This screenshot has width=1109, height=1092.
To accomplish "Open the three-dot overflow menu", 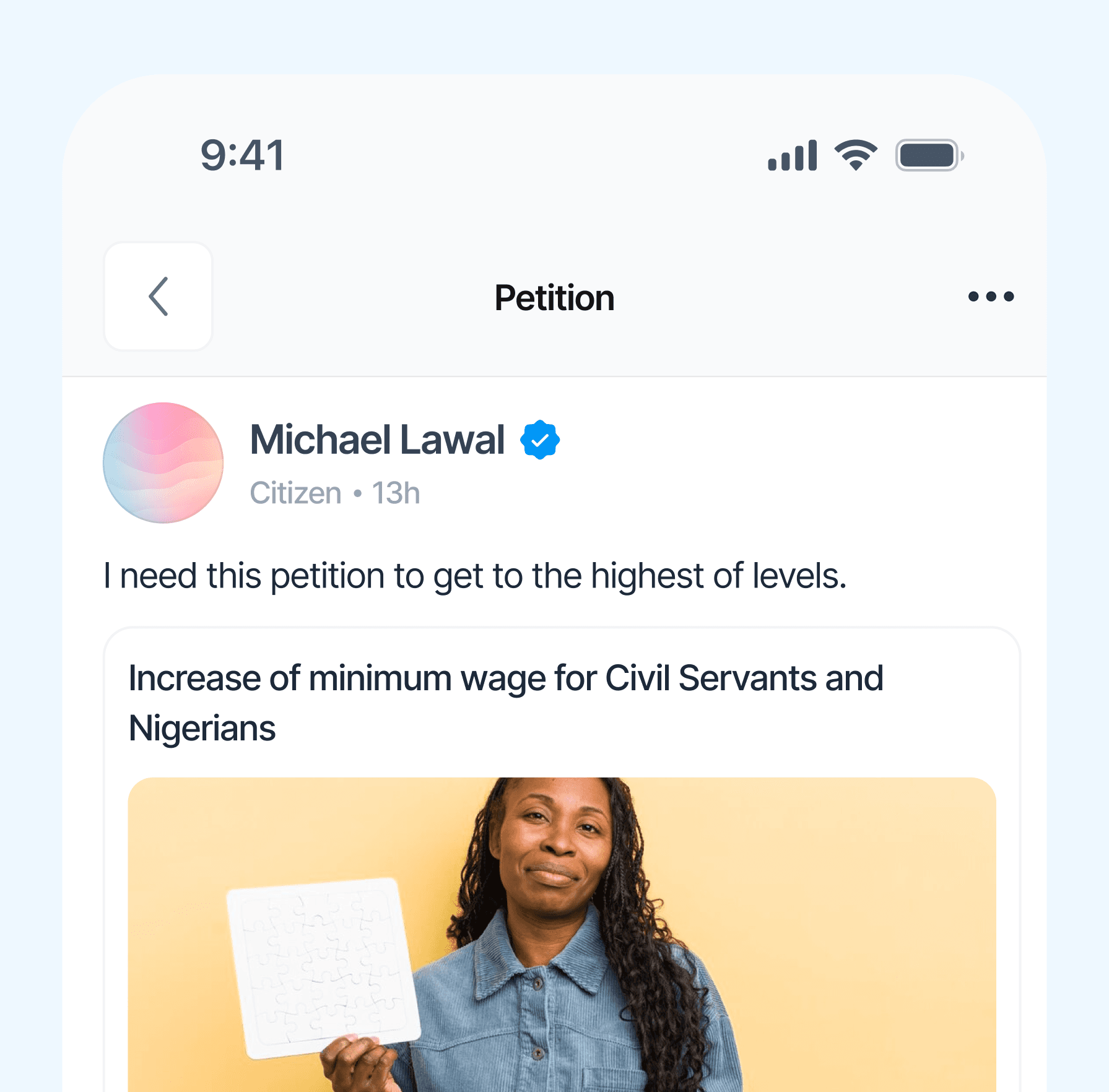I will pos(991,297).
